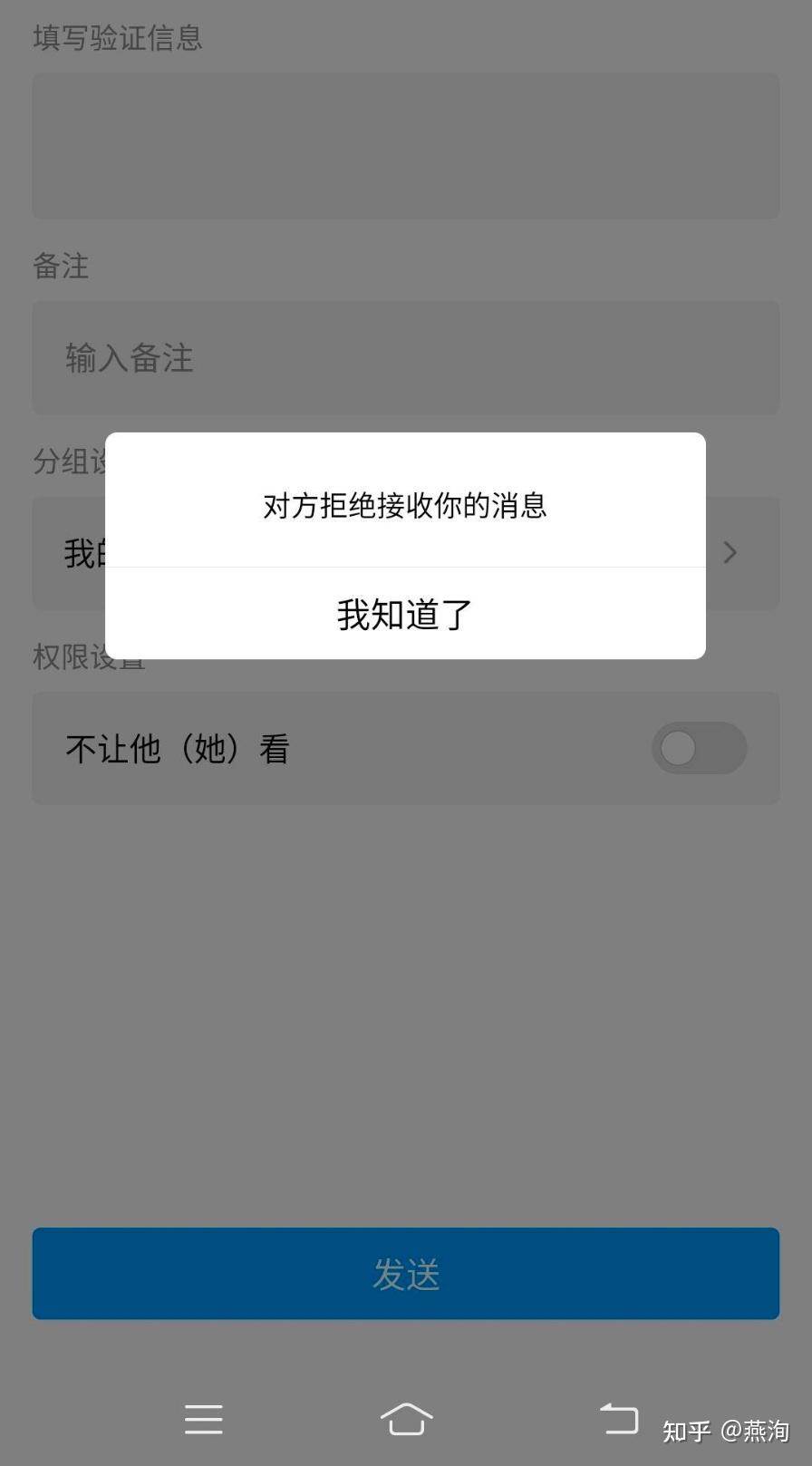Tap the blue 发送 send button
The height and width of the screenshot is (1466, 812).
(405, 1274)
